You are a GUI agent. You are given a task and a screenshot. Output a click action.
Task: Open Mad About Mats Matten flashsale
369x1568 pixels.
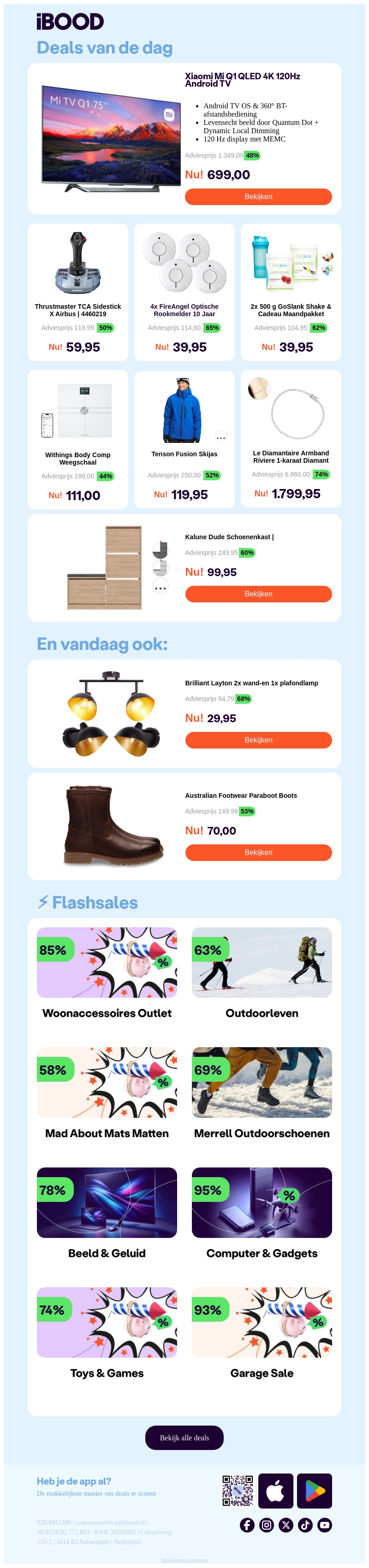(x=107, y=1093)
